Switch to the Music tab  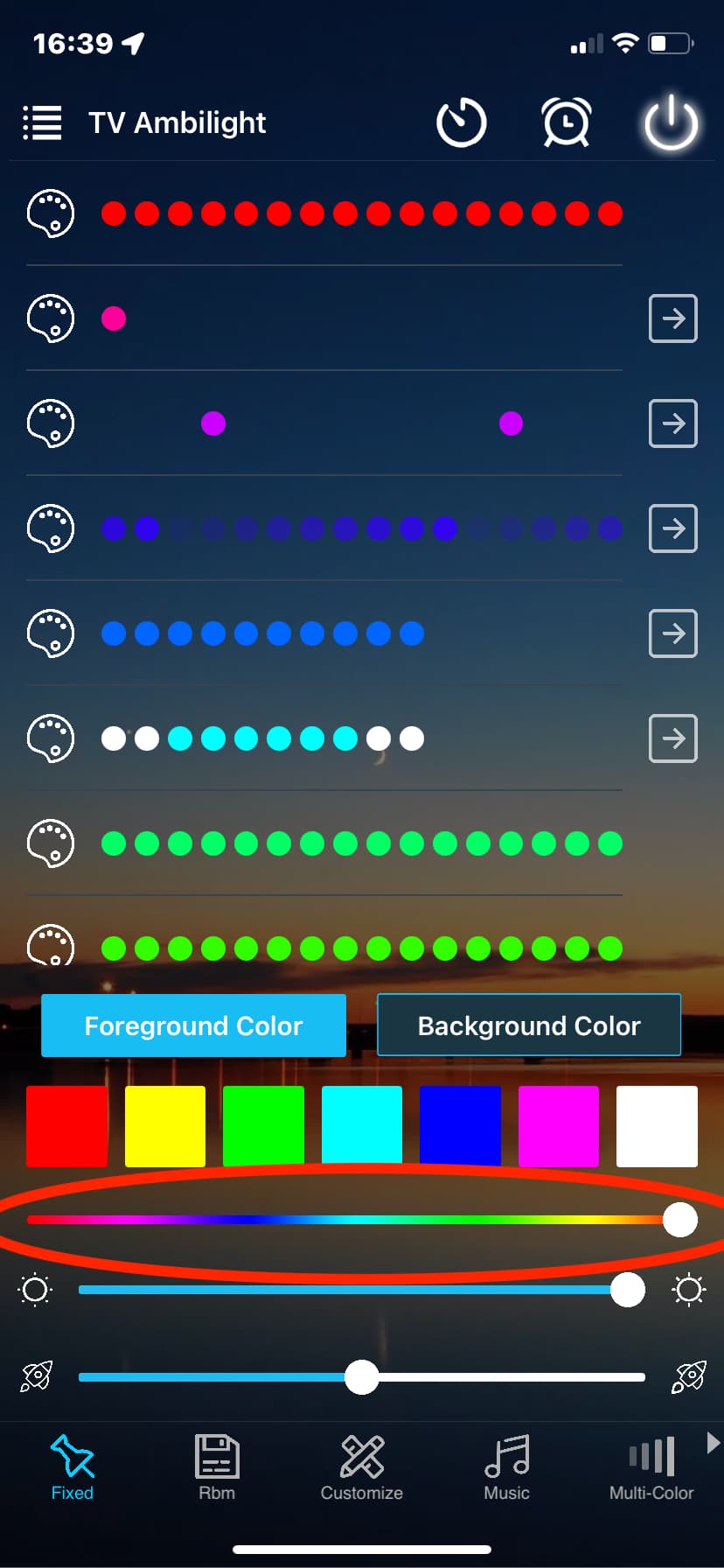coord(507,1468)
